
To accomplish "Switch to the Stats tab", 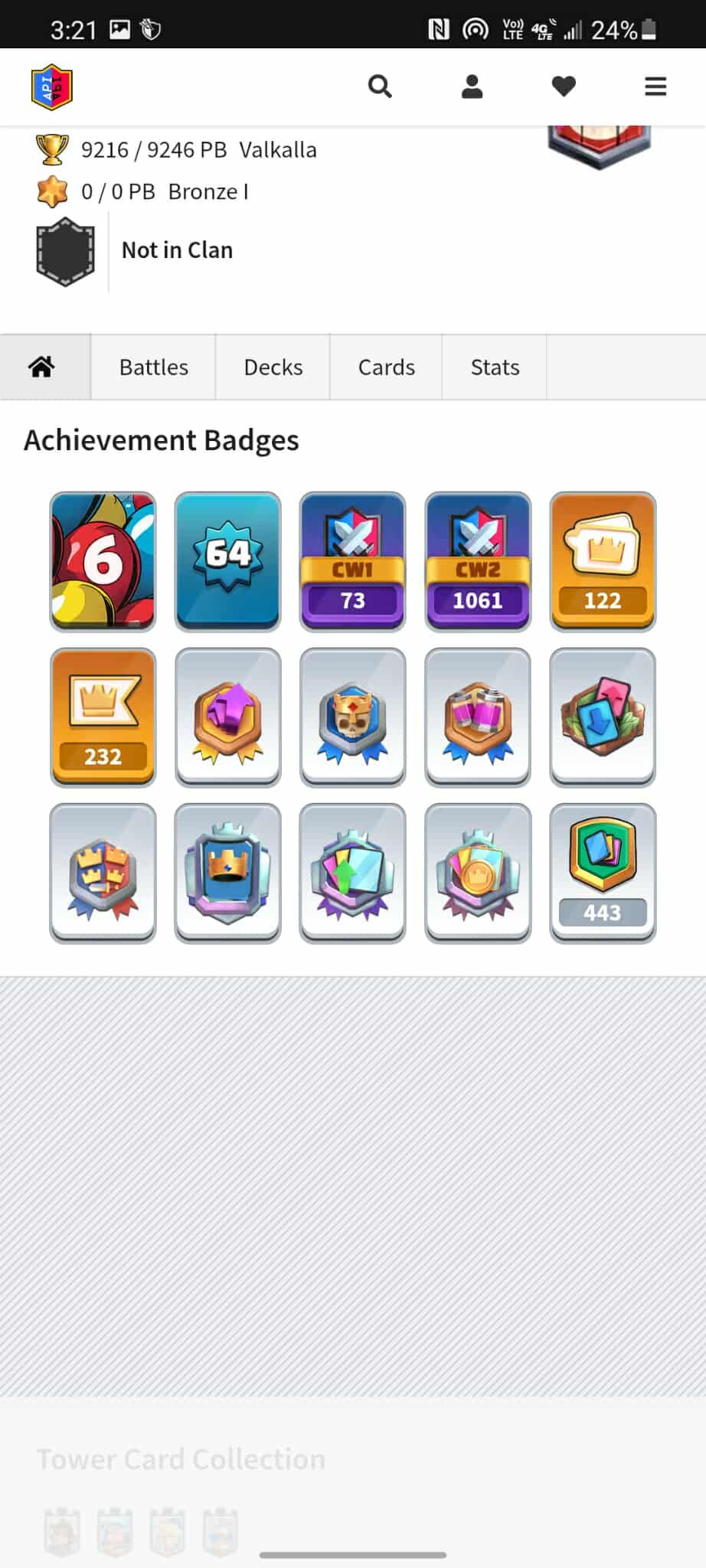I will click(x=495, y=367).
